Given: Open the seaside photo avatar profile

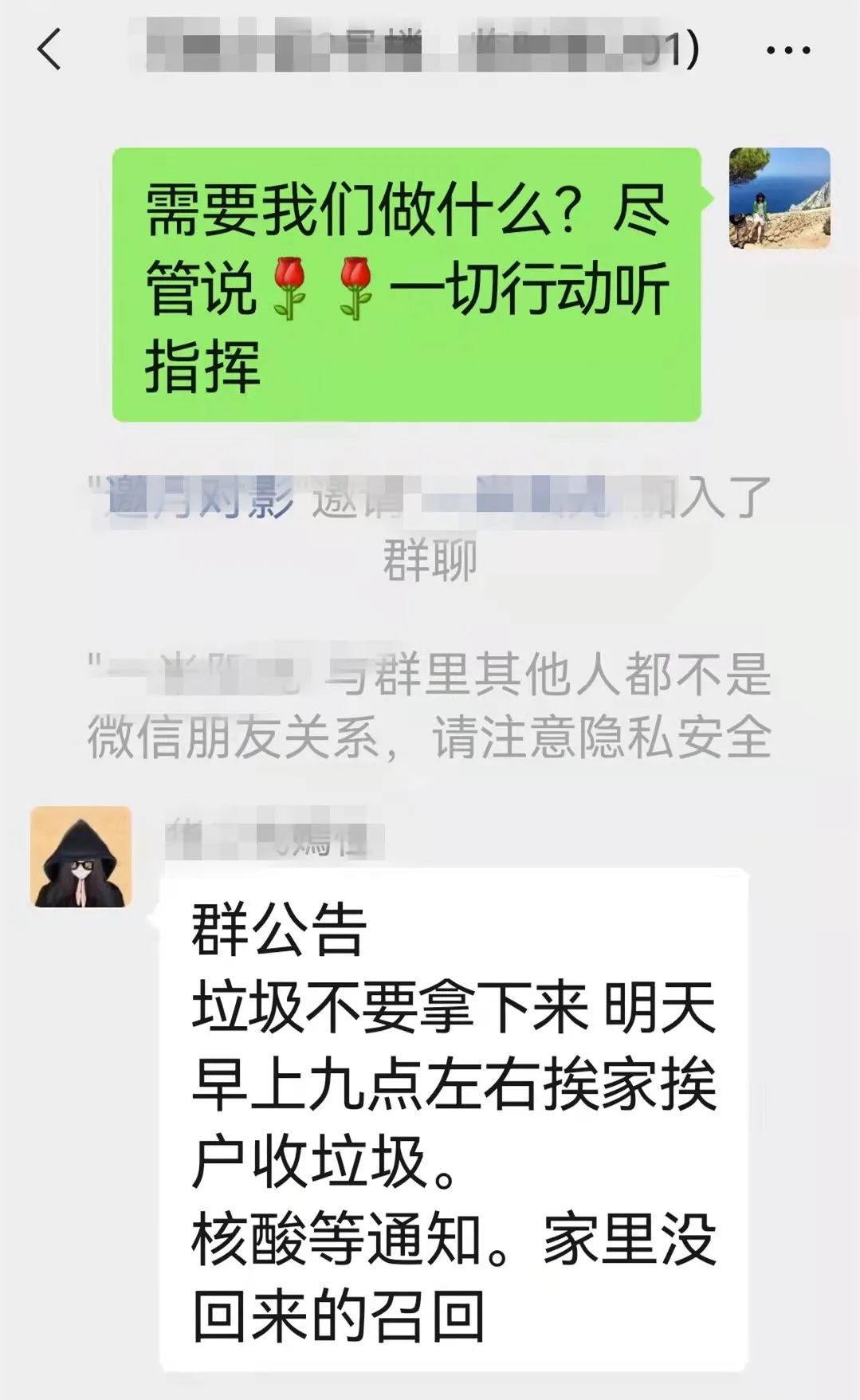Looking at the screenshot, I should point(779,198).
